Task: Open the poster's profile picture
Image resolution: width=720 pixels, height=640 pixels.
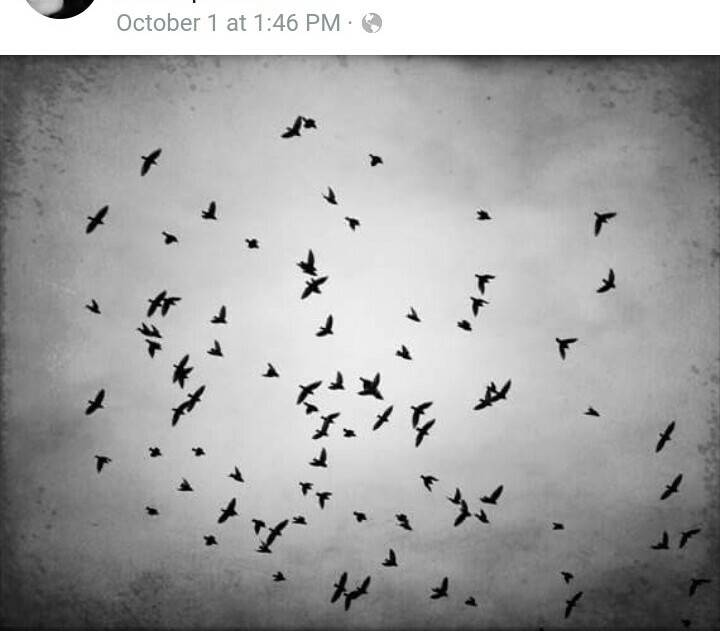Action: click(x=60, y=6)
